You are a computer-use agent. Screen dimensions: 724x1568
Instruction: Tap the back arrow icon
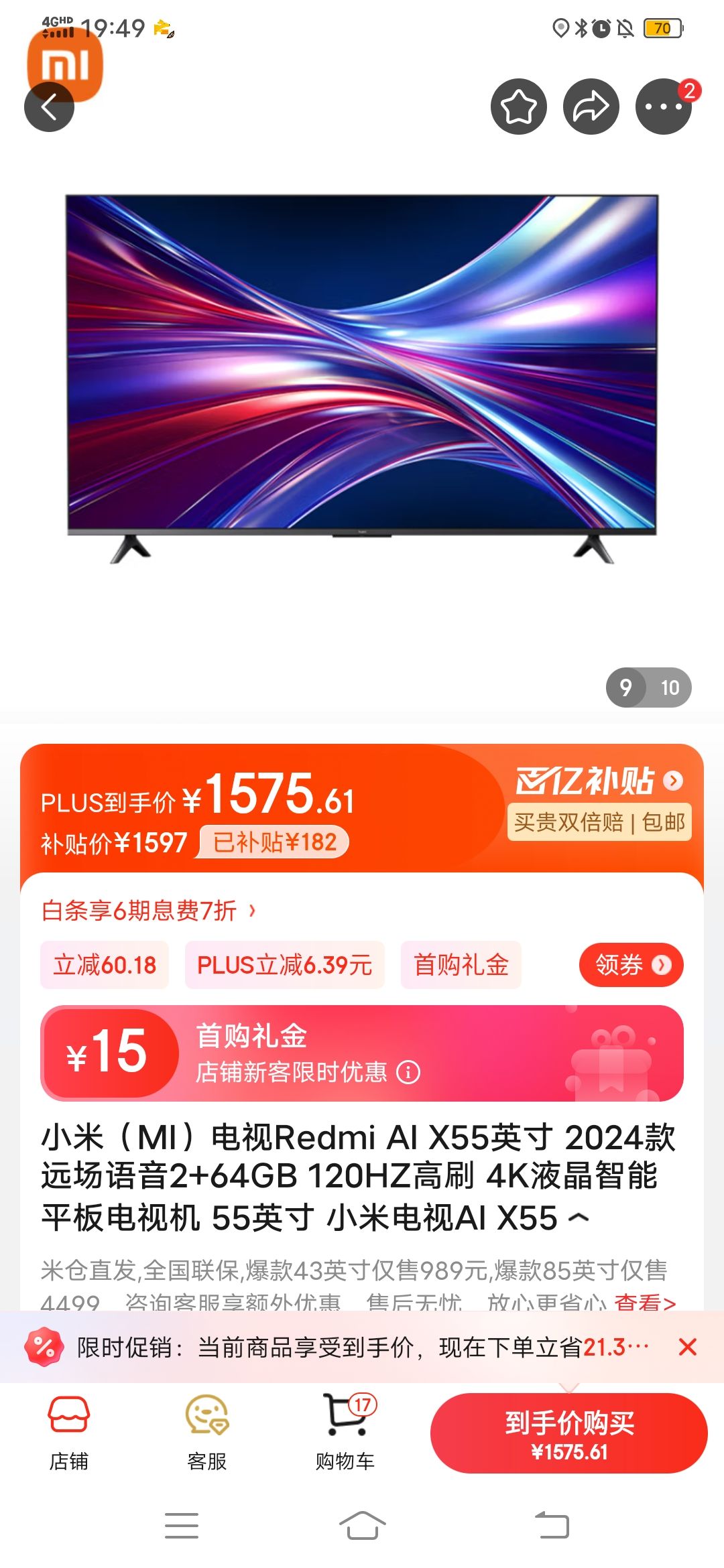(x=48, y=106)
